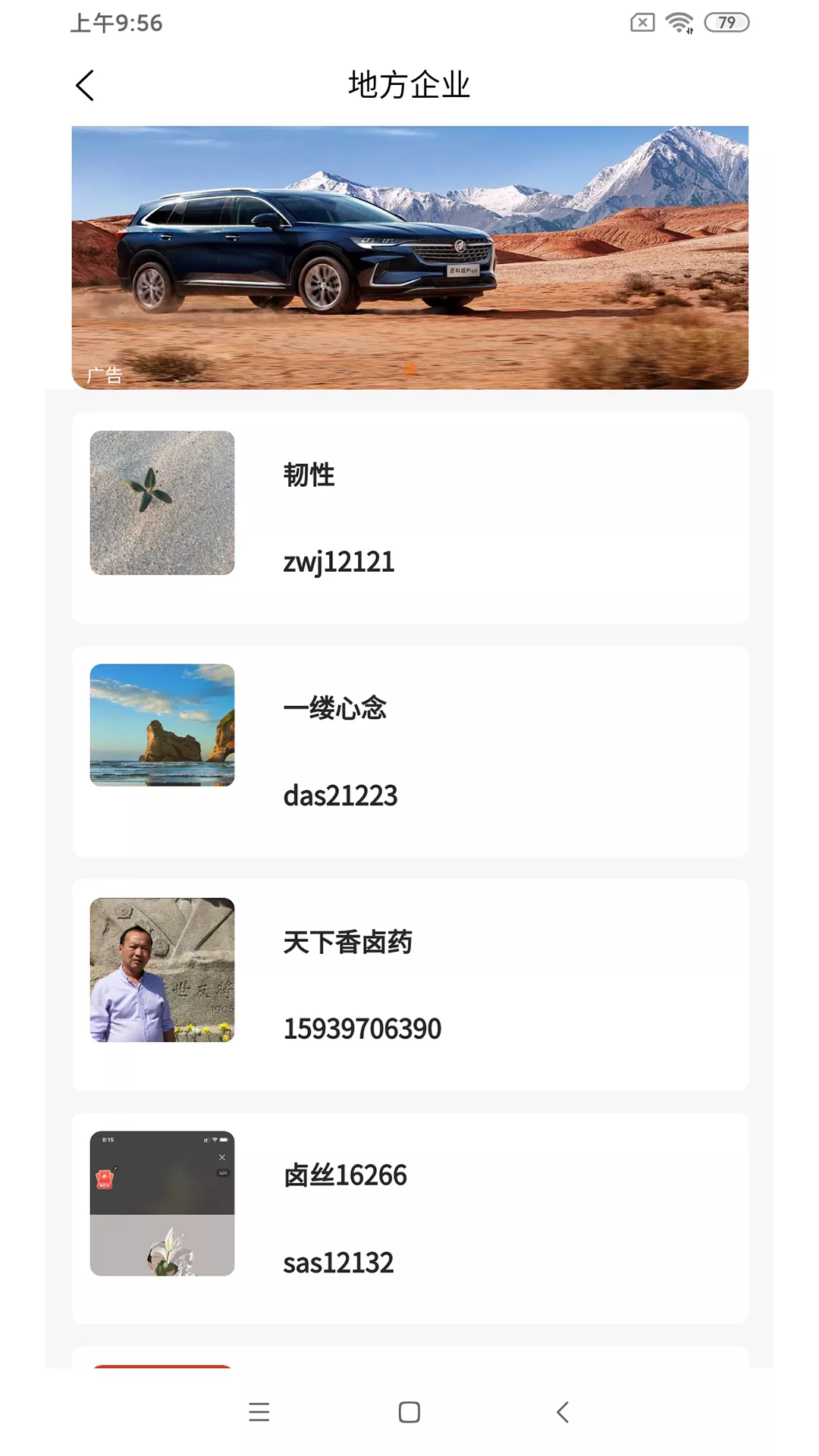Tap the home navigation icon
The width and height of the screenshot is (819, 1456).
pyautogui.click(x=409, y=1407)
